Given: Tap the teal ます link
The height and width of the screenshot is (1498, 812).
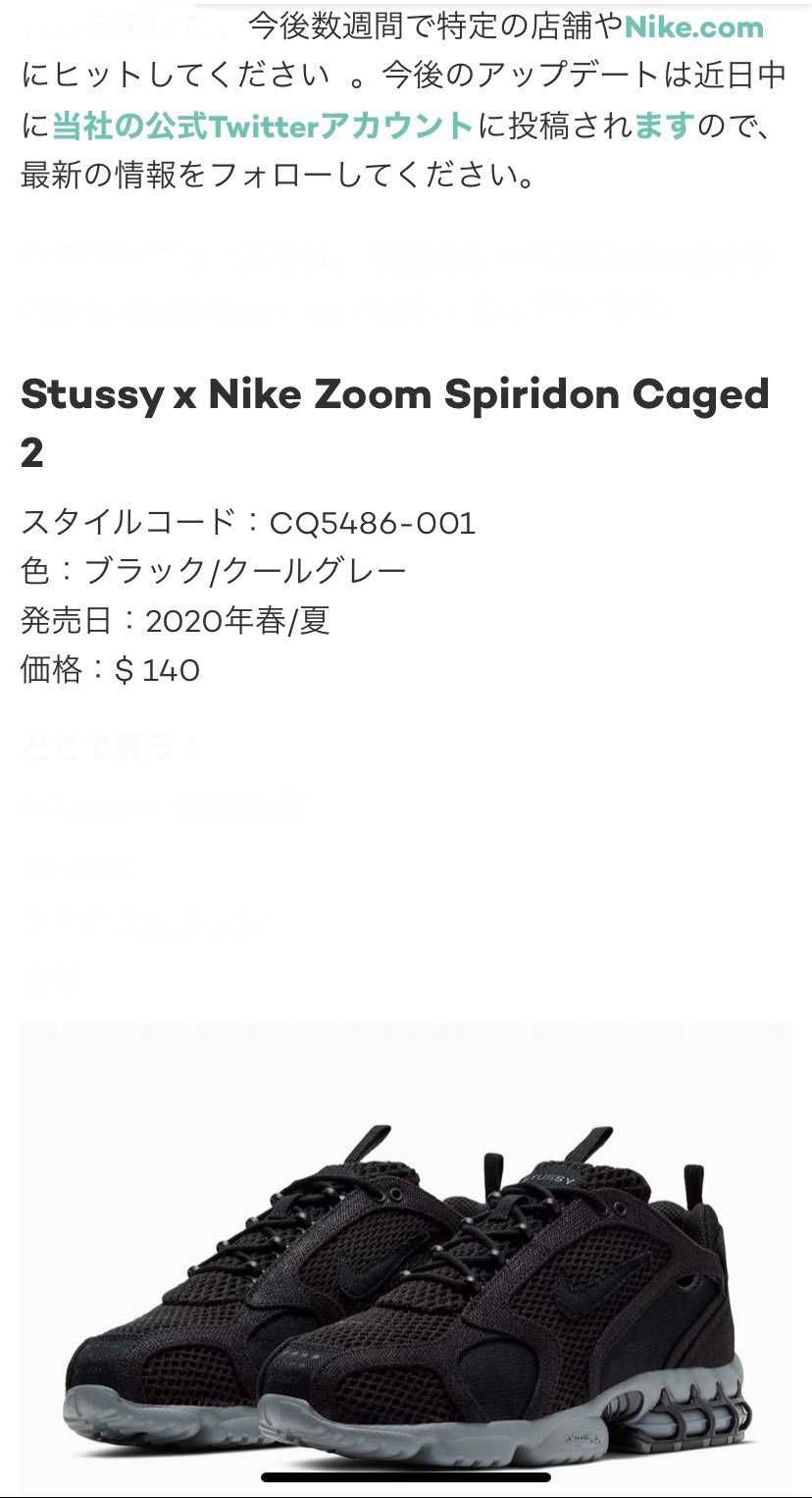Looking at the screenshot, I should click(664, 126).
